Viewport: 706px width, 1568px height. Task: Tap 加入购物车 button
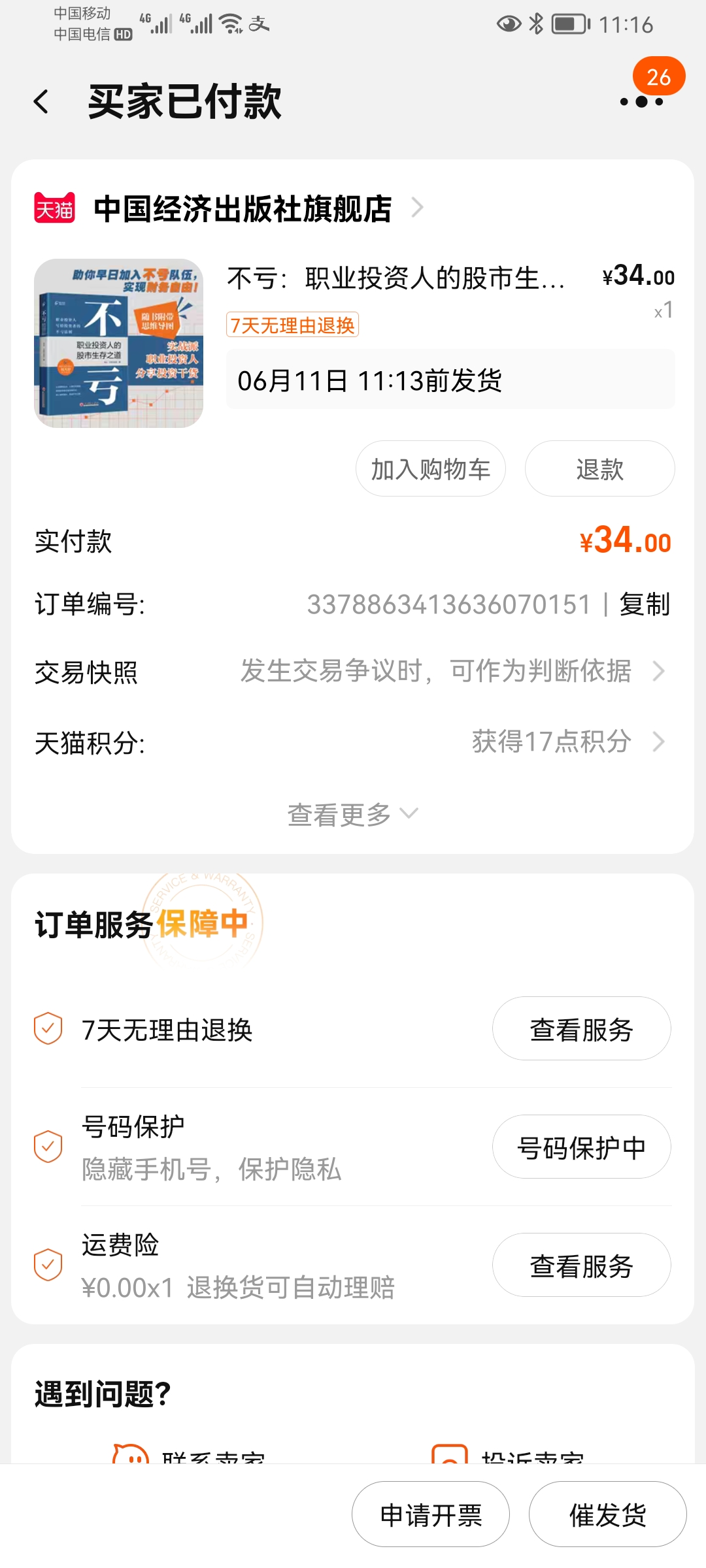(x=430, y=469)
